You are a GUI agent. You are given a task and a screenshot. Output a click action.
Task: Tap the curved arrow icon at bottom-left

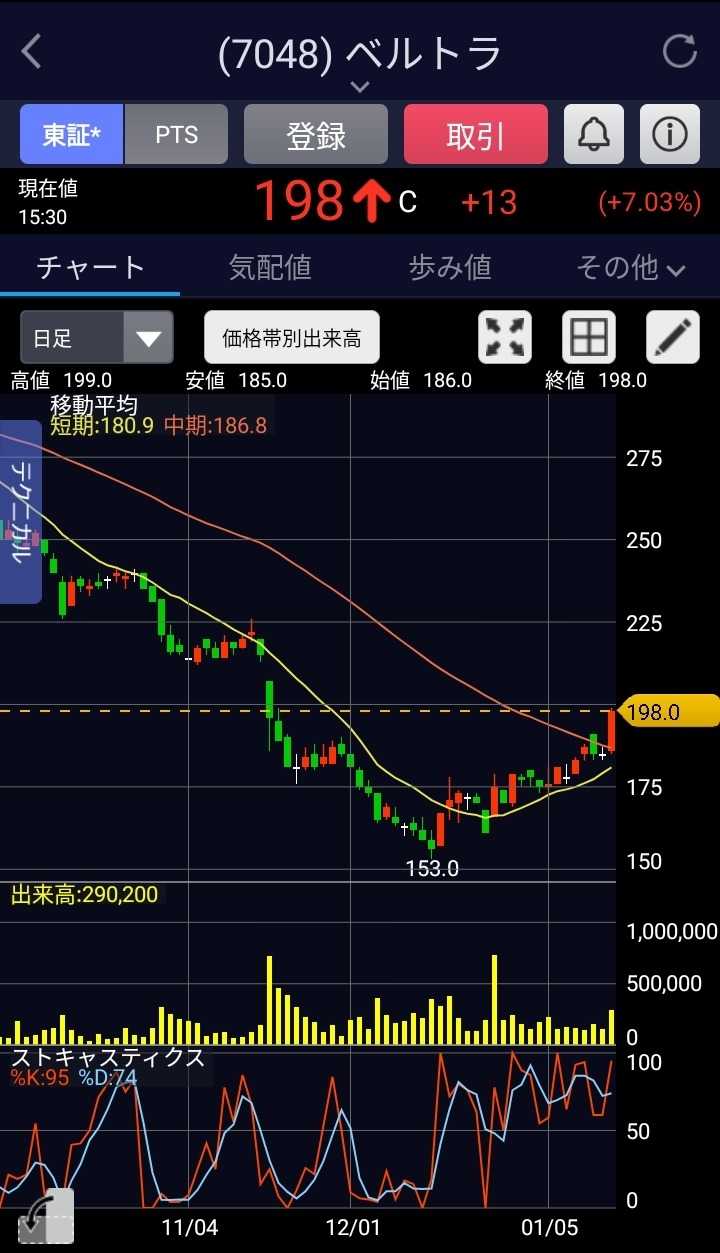(44, 1216)
